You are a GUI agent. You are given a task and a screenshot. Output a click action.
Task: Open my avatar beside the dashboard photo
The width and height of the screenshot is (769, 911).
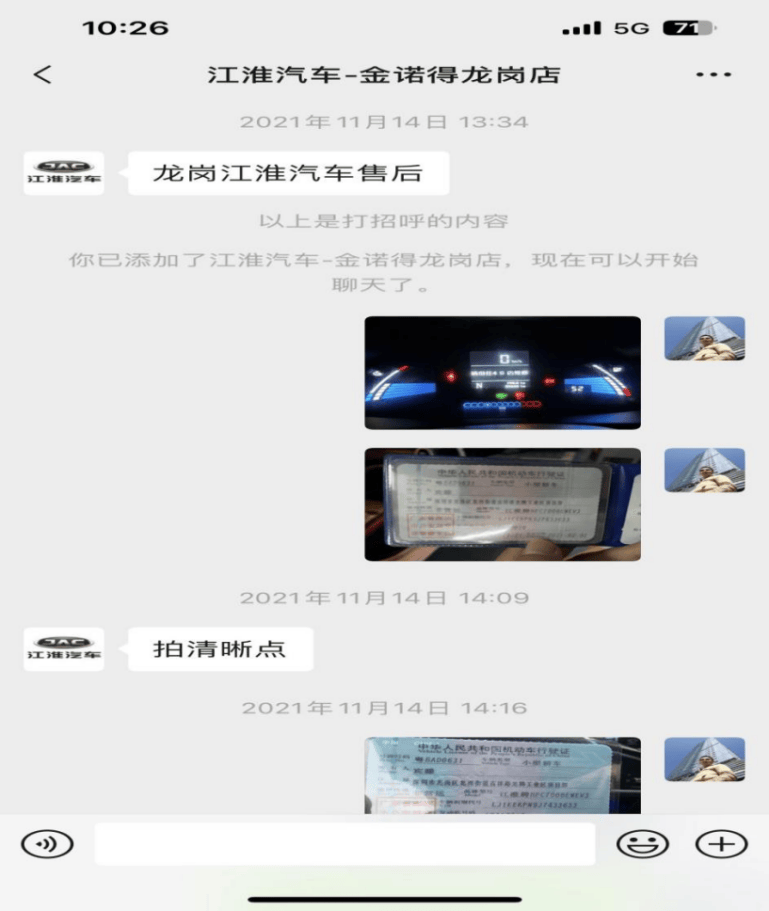point(704,339)
